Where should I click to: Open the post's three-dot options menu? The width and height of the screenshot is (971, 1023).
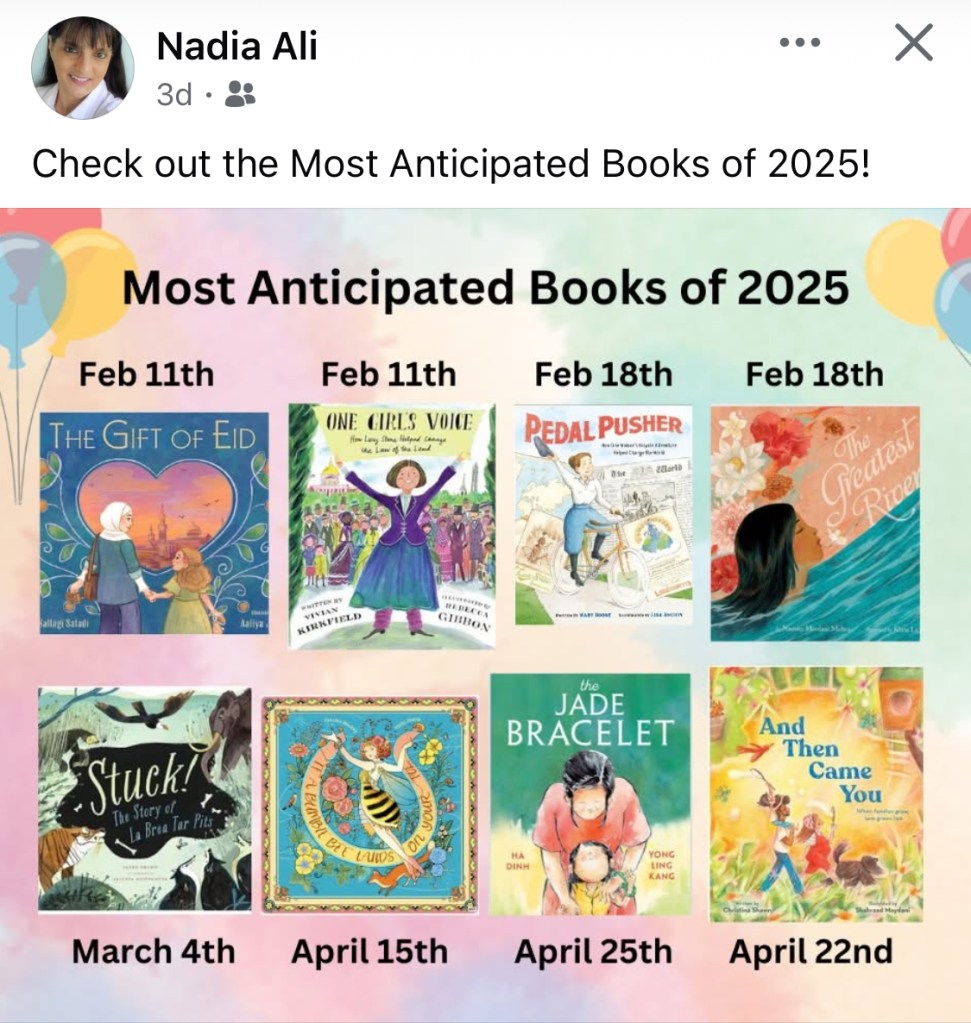(800, 43)
